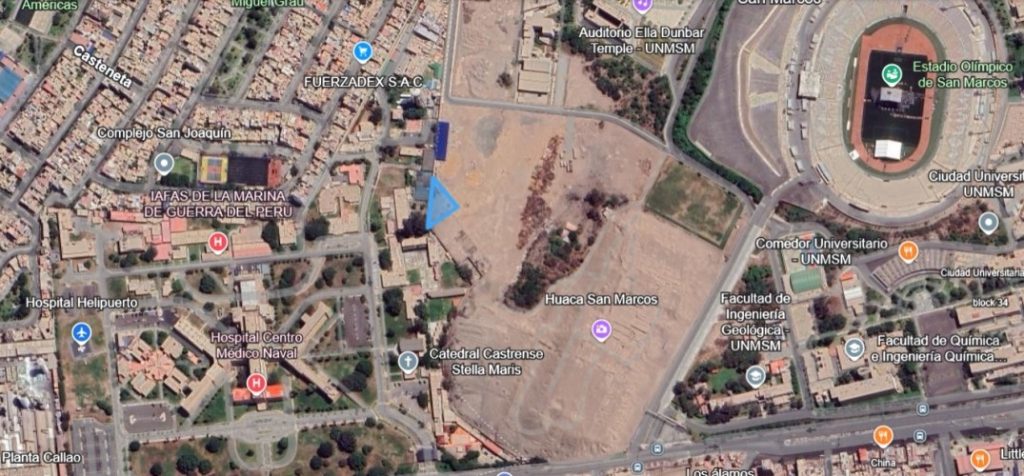1024x476 pixels.
Task: Tap the Facultad de Química marker
Action: 854,348
